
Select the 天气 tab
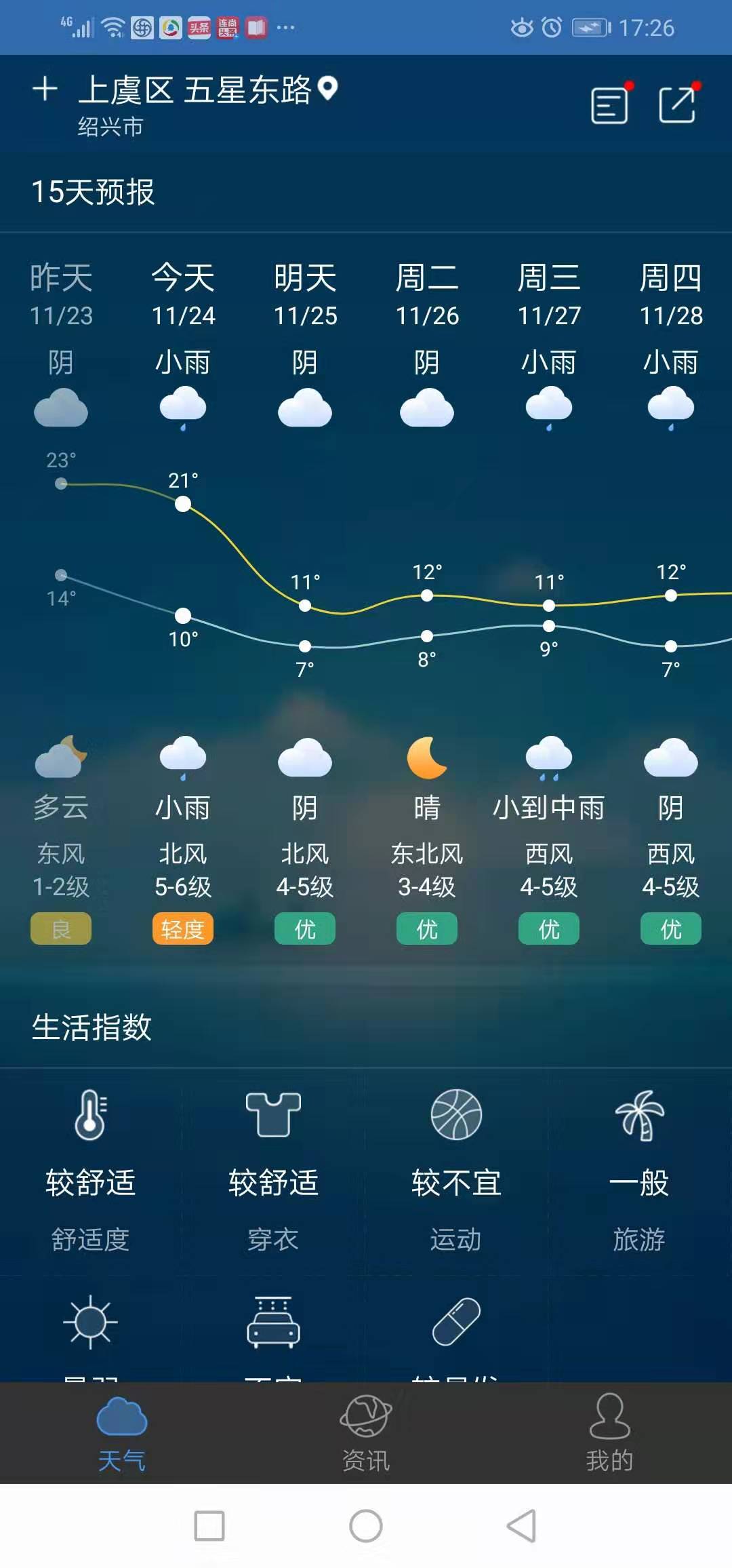(x=122, y=1433)
